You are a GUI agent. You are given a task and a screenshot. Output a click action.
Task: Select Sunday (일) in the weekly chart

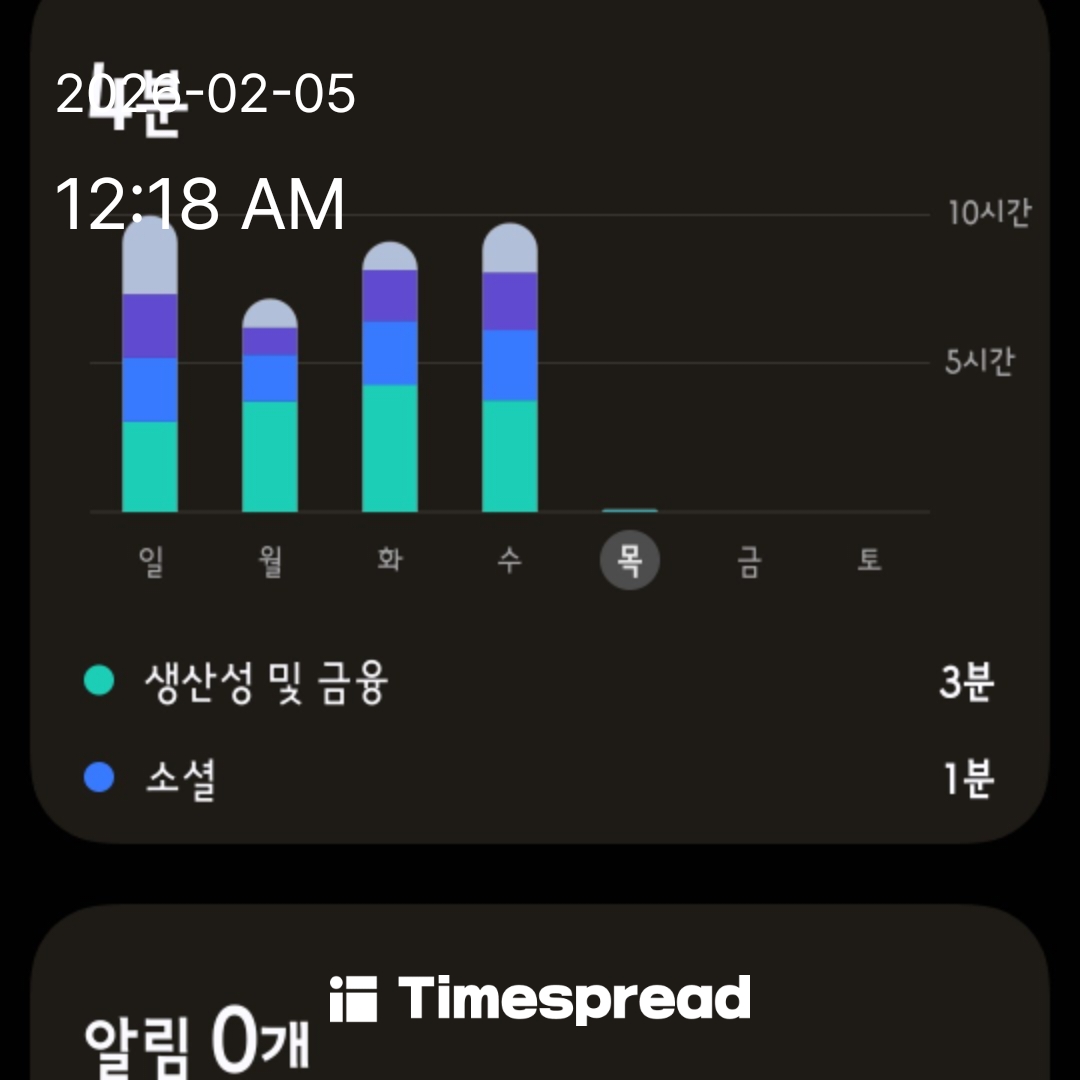click(x=150, y=561)
